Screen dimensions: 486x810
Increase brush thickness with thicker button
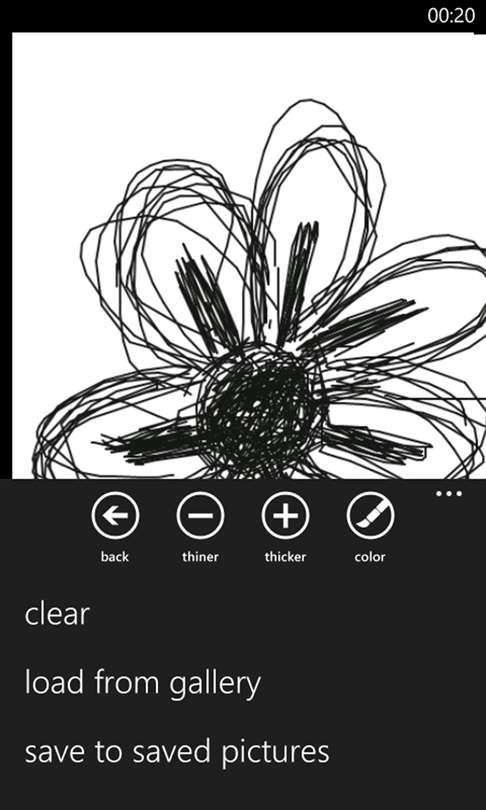click(286, 516)
